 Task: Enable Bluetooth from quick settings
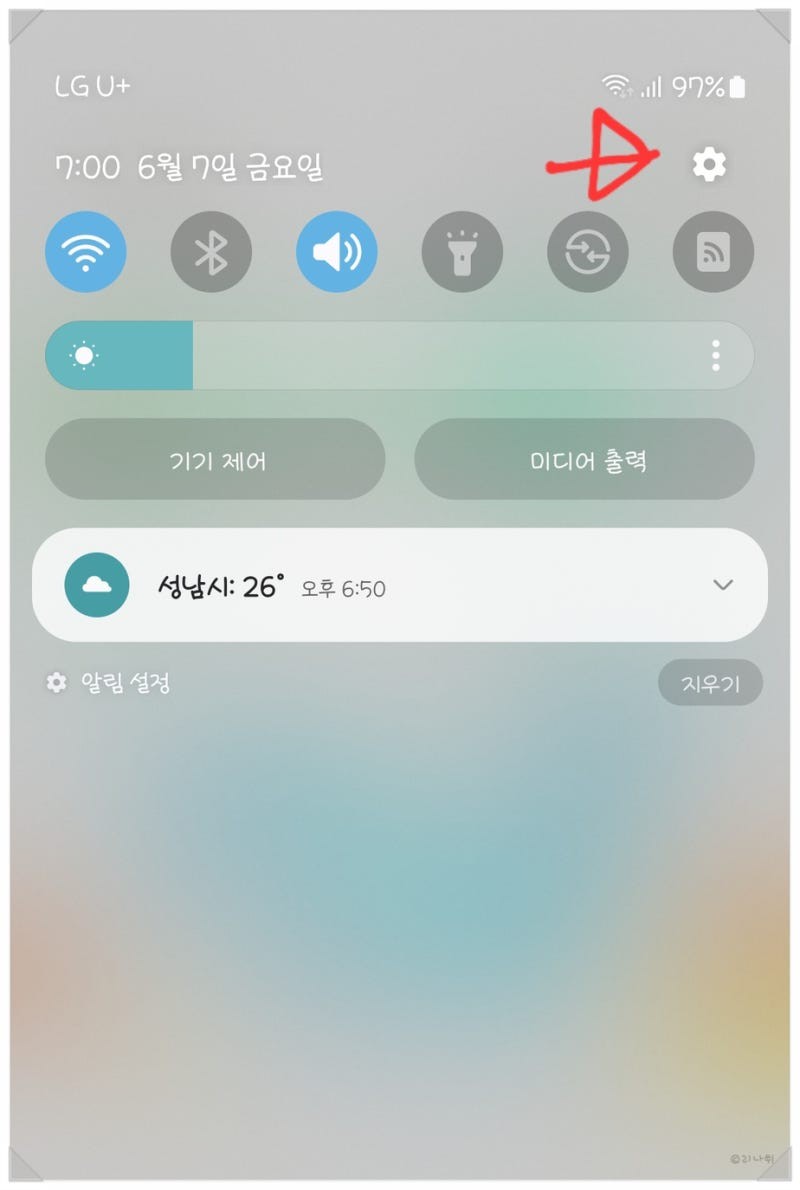pos(211,251)
